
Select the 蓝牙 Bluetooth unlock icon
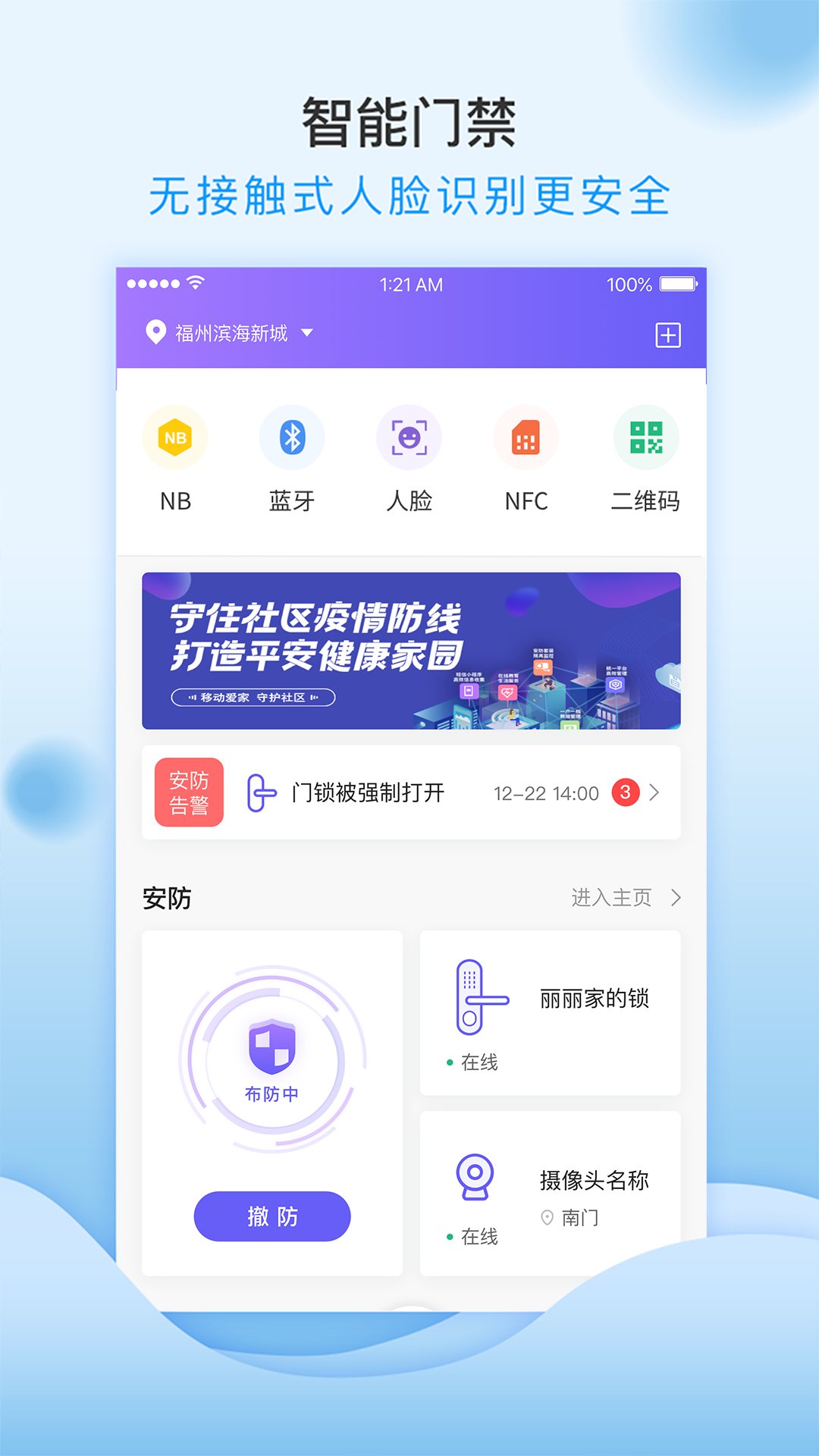[x=292, y=437]
